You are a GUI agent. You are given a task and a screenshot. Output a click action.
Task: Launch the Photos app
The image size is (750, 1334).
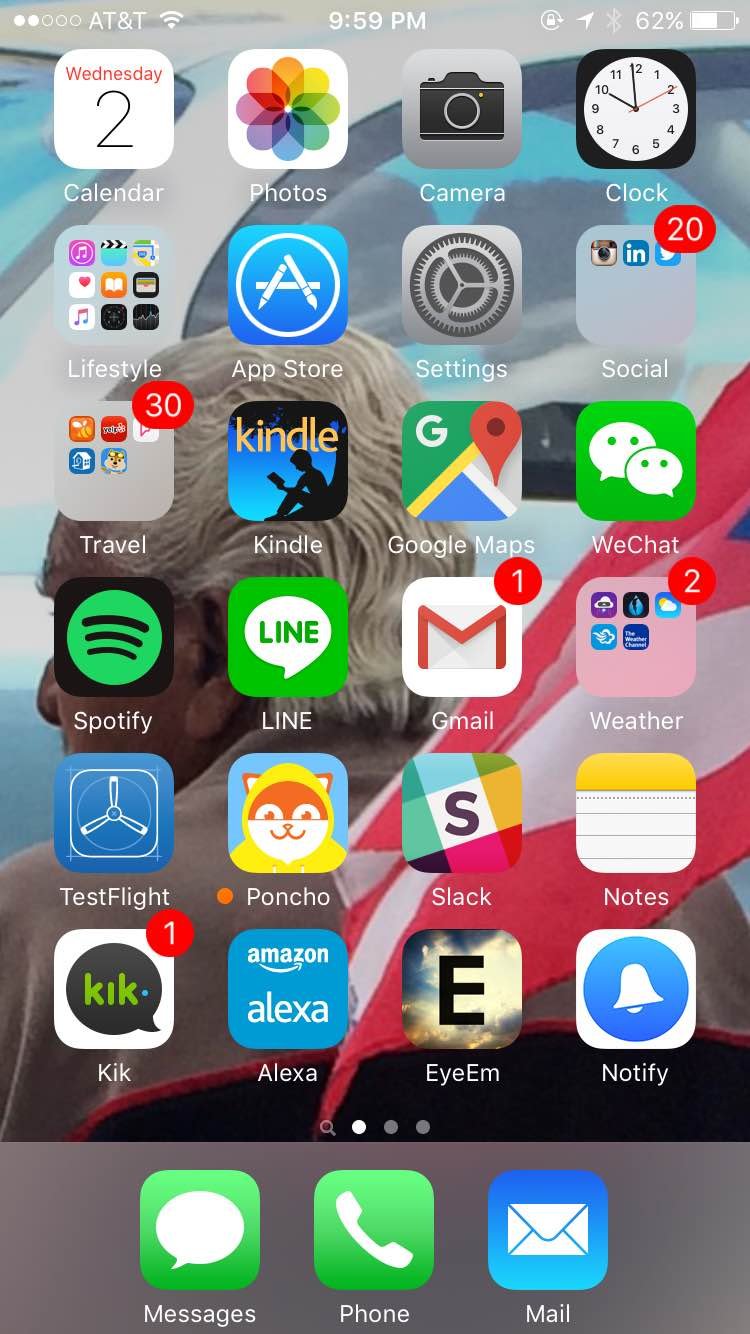pos(288,108)
